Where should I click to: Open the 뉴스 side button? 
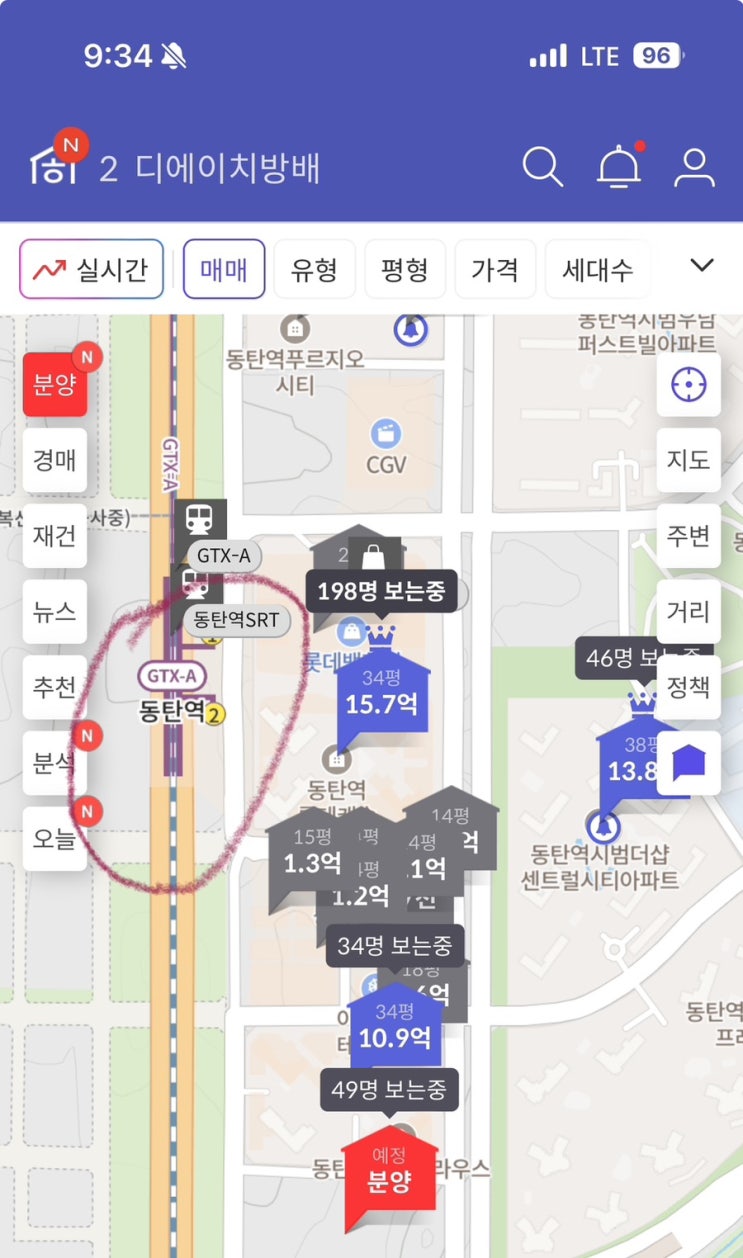pyautogui.click(x=55, y=611)
